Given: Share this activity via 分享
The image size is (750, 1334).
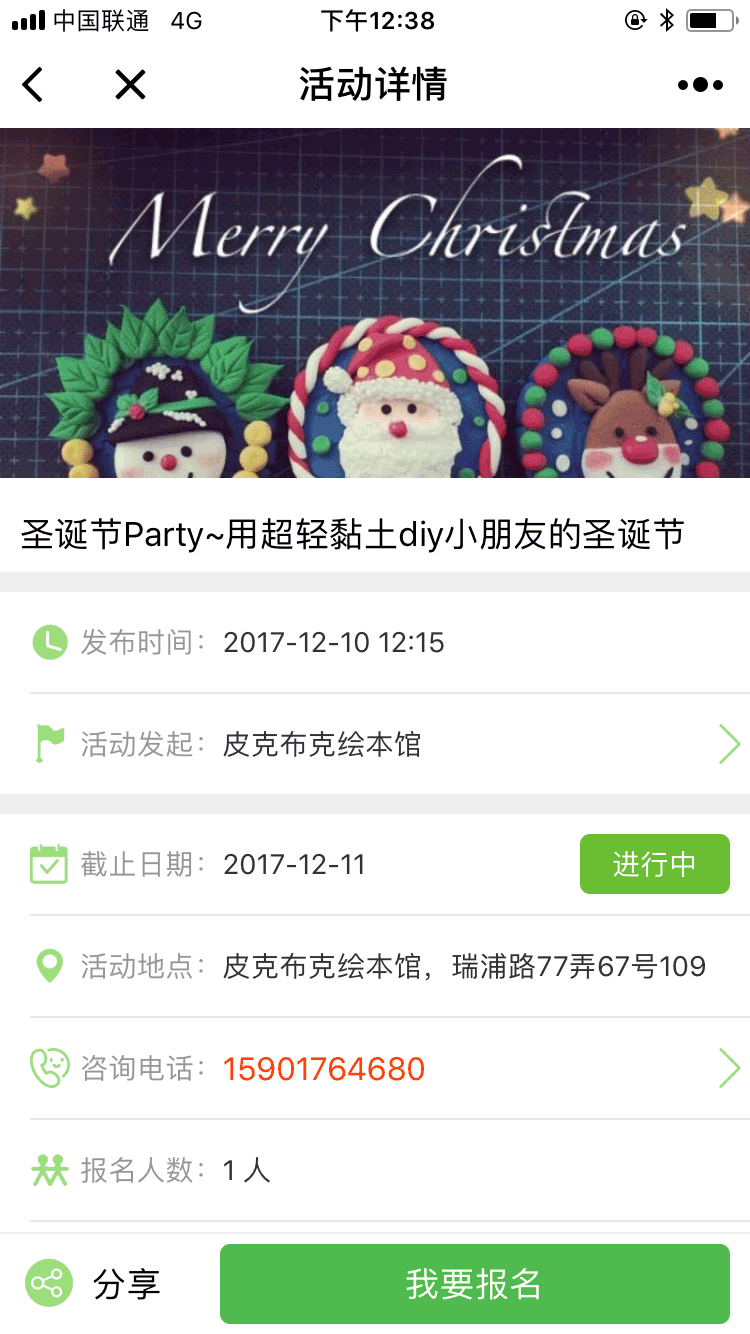Looking at the screenshot, I should point(95,1284).
